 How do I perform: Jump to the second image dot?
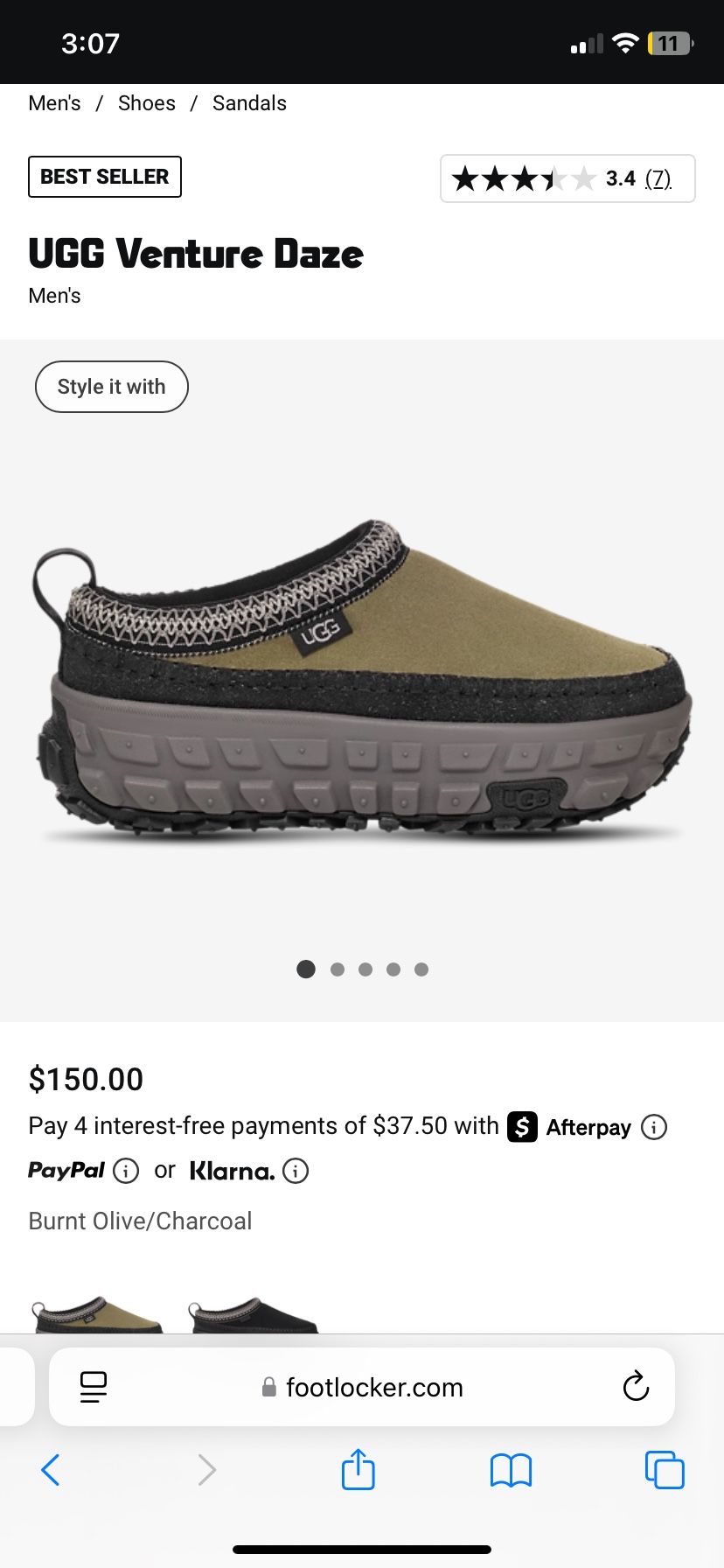[338, 969]
